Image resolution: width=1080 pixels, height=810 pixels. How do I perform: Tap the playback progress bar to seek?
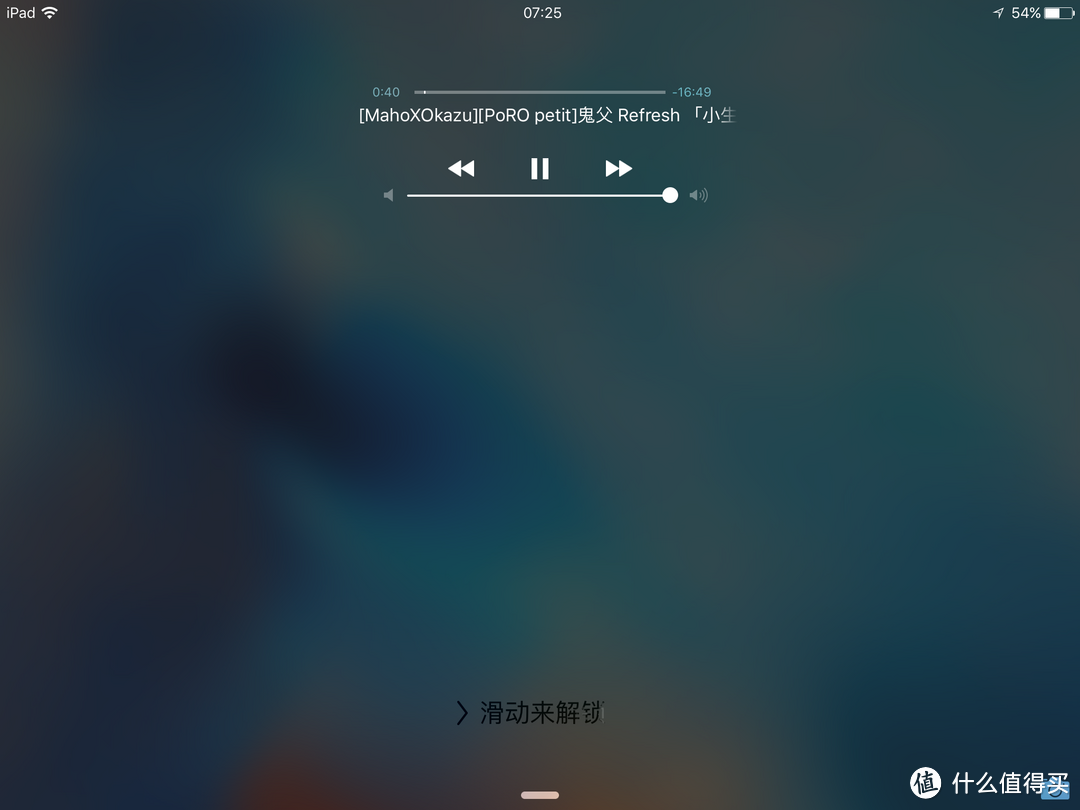pos(540,92)
